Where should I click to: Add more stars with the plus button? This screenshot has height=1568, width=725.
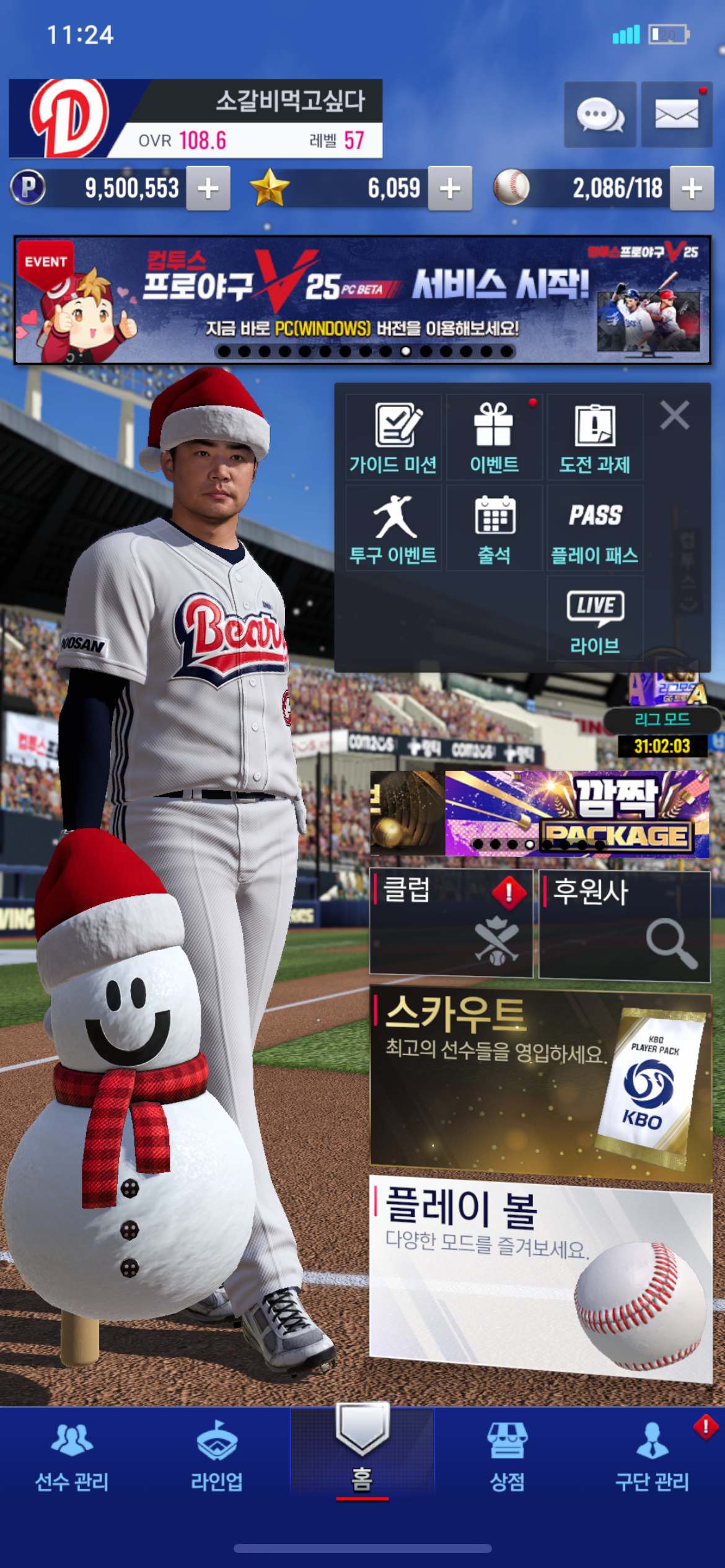[450, 188]
